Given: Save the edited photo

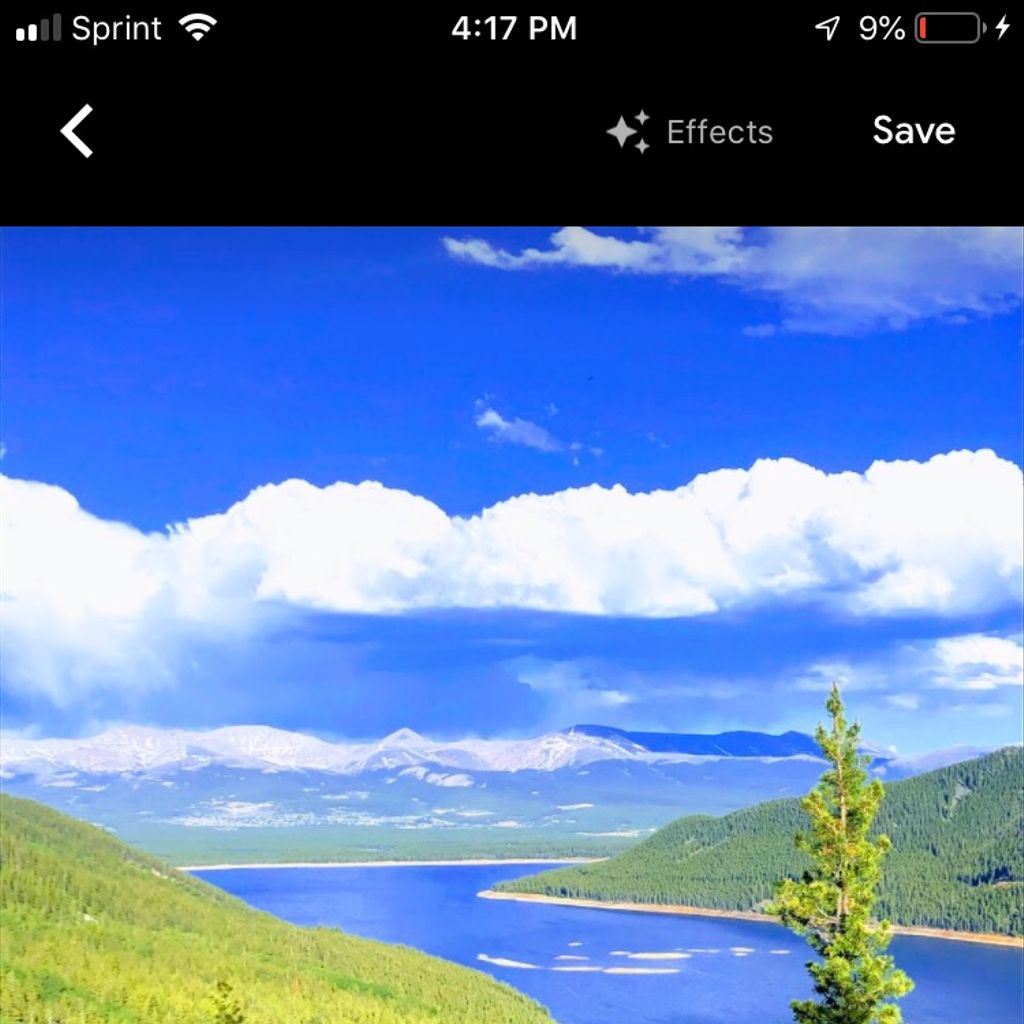Looking at the screenshot, I should tap(913, 131).
